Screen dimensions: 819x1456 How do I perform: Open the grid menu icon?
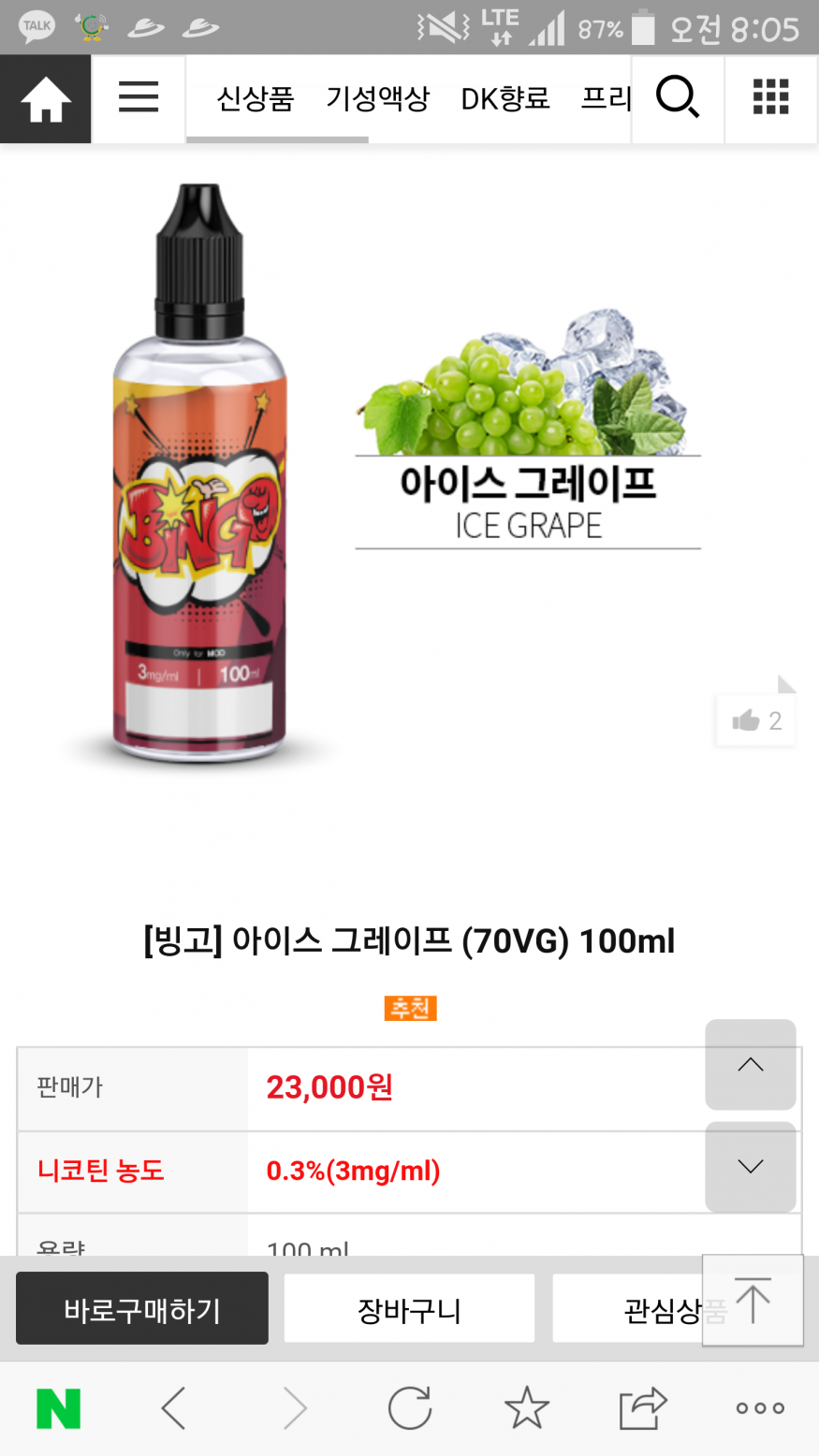(x=771, y=98)
